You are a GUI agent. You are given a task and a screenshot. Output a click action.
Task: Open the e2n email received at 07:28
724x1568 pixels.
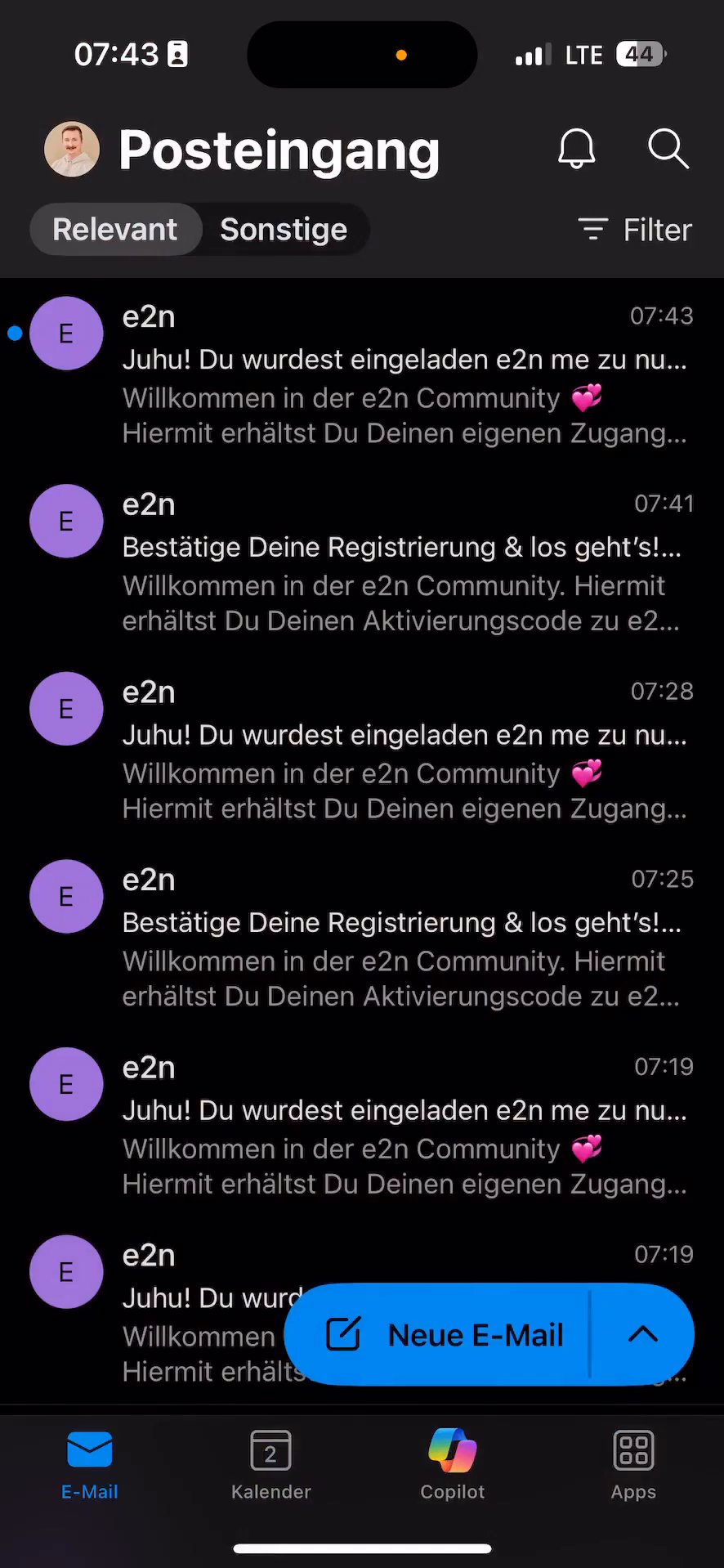(x=404, y=750)
